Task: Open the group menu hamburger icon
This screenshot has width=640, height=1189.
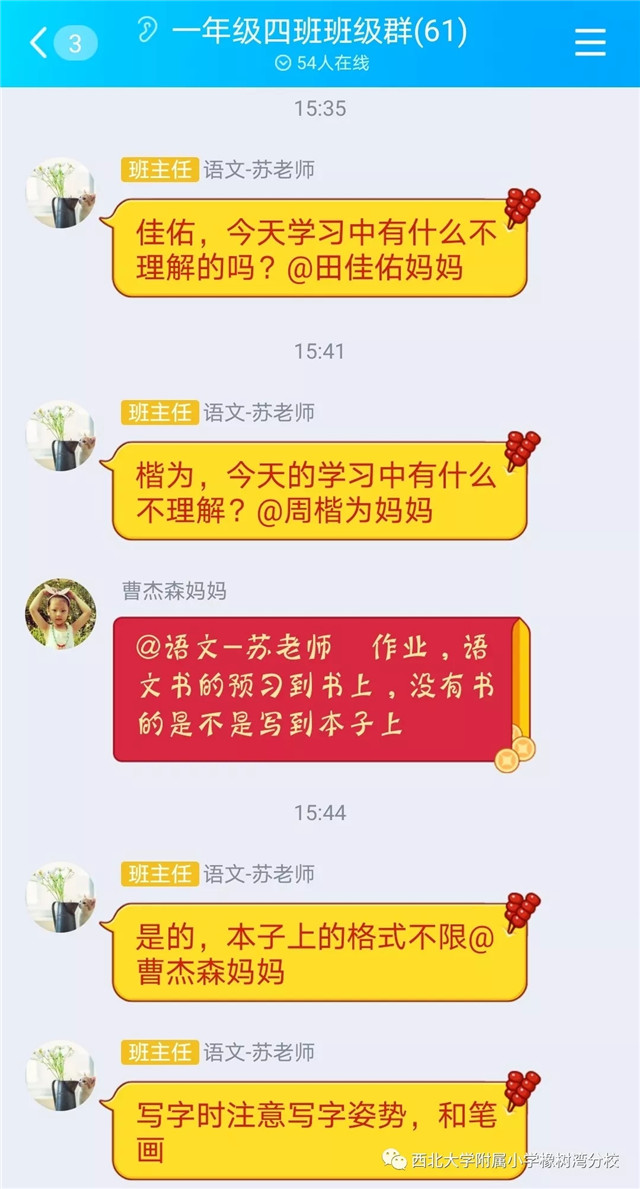Action: 590,42
